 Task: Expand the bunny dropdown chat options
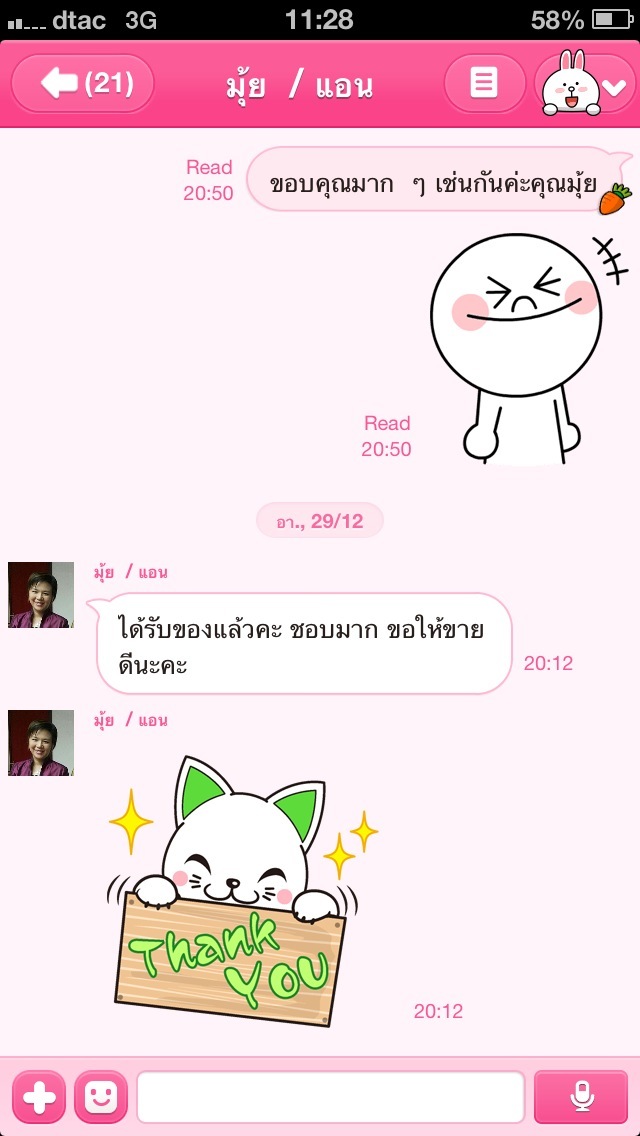tap(586, 85)
